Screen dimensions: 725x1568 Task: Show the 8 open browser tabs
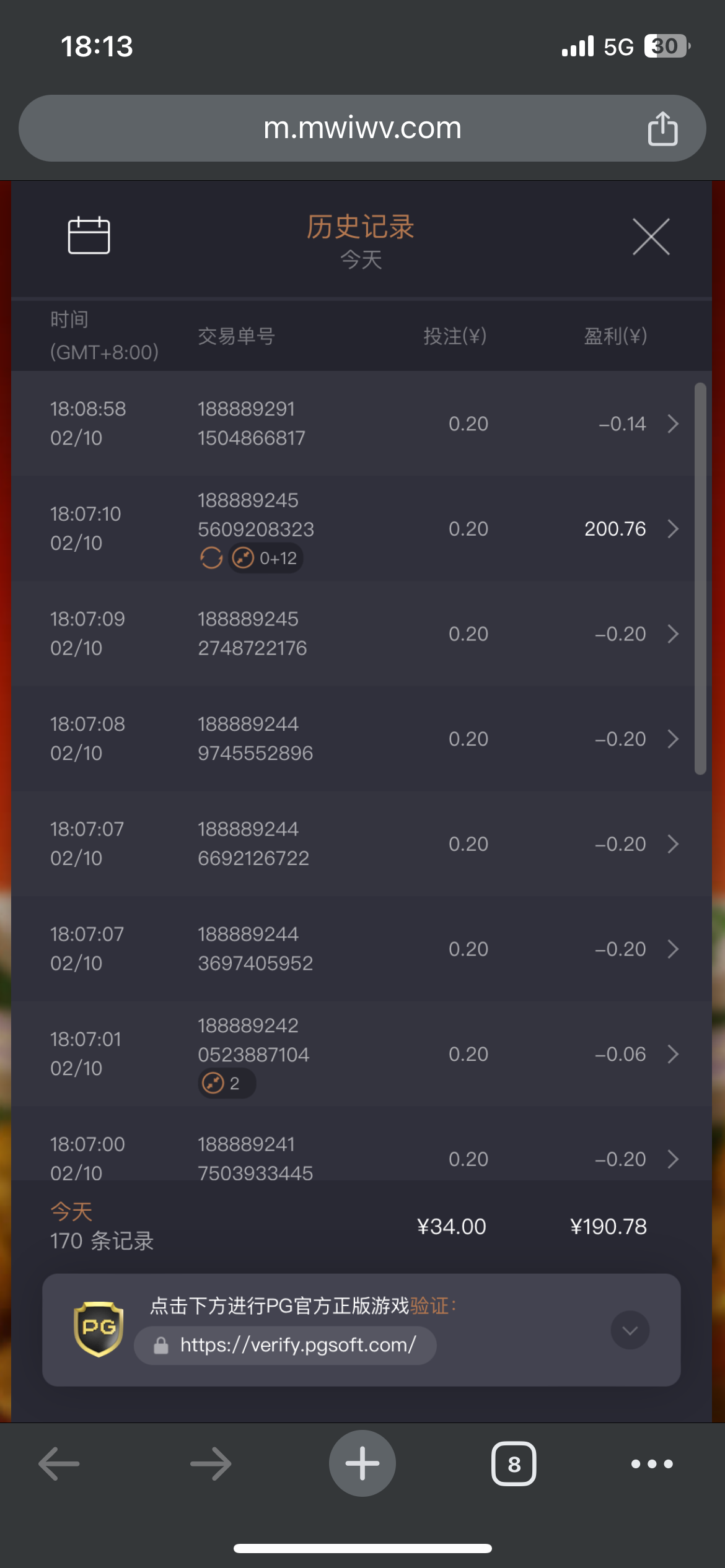coord(514,1464)
